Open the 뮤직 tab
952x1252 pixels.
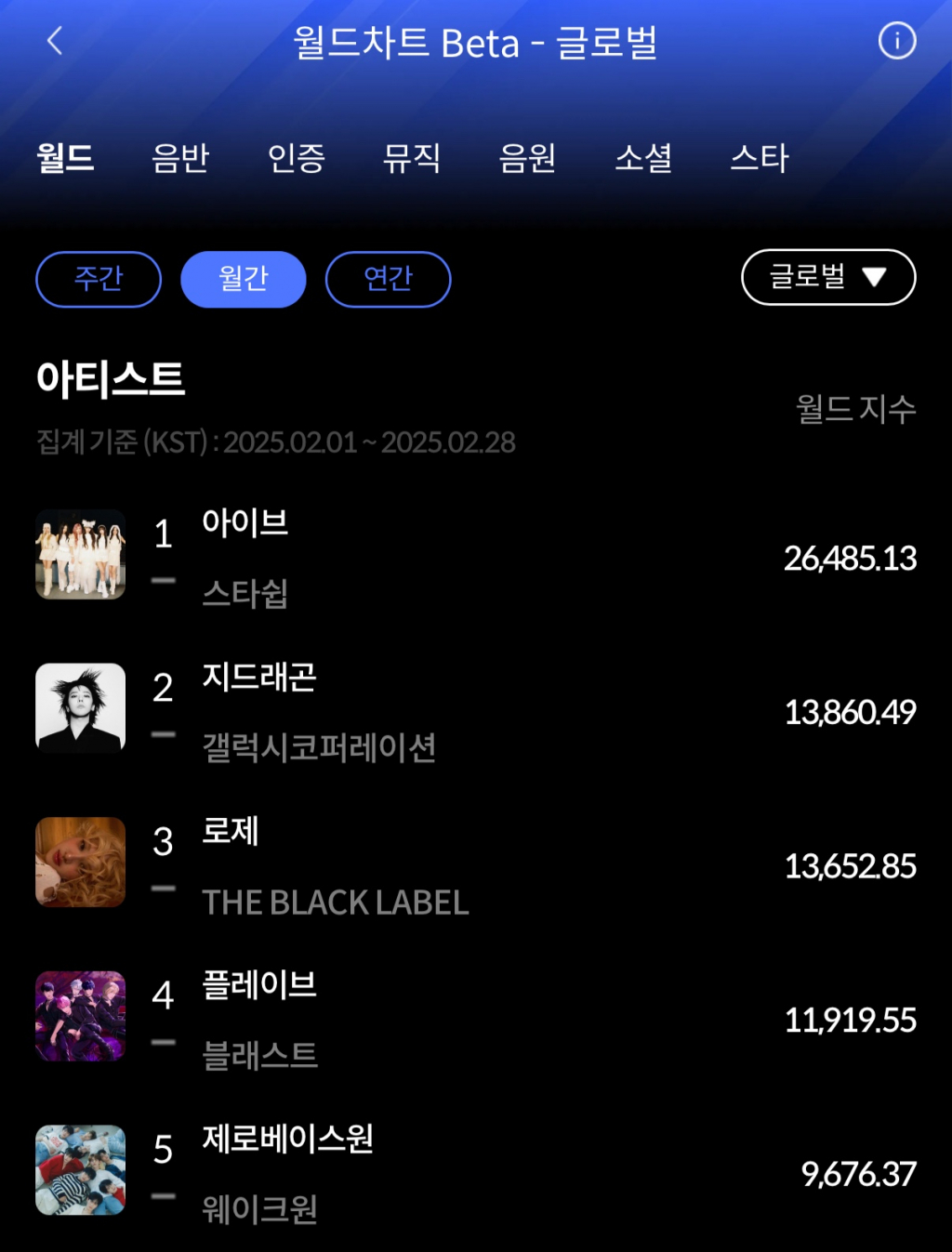coord(412,158)
